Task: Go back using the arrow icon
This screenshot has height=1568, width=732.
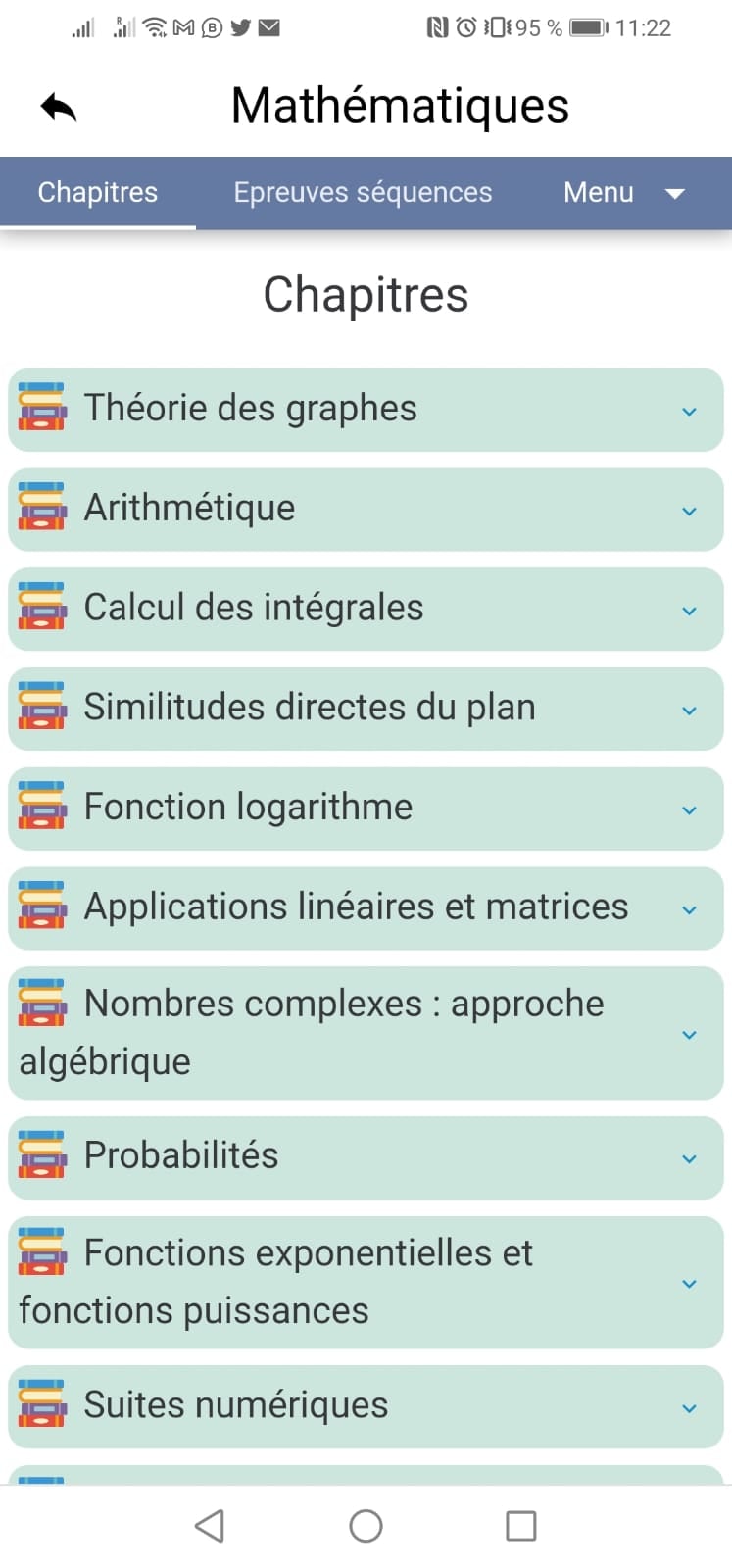Action: (x=59, y=107)
